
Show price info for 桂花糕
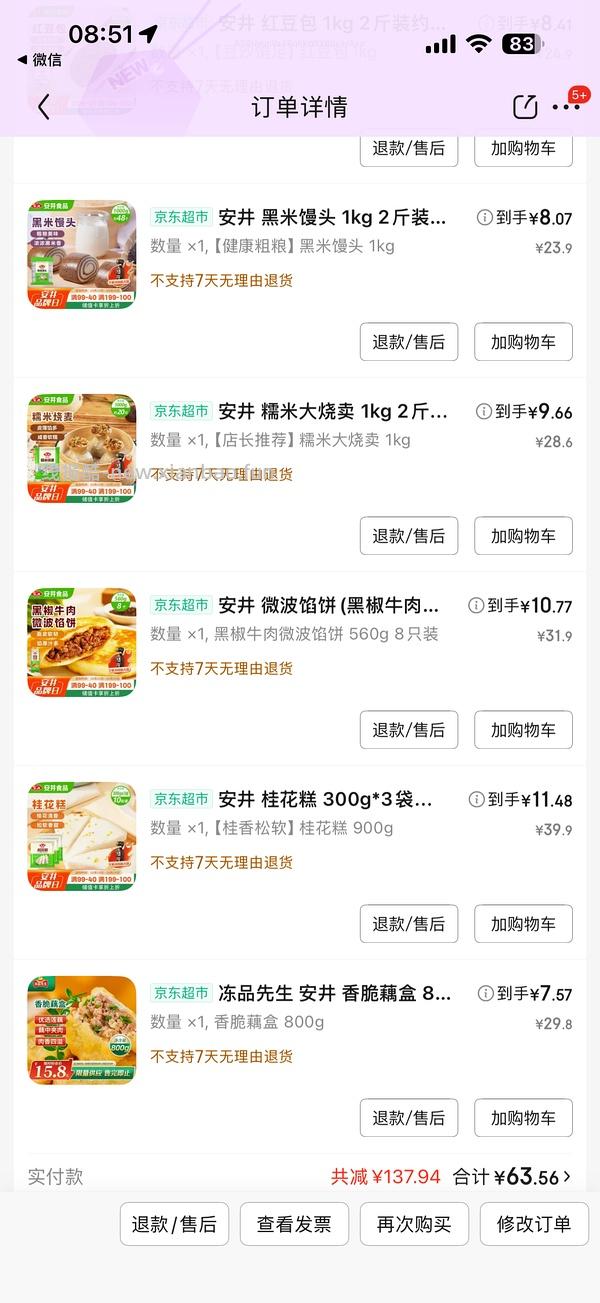tap(477, 800)
